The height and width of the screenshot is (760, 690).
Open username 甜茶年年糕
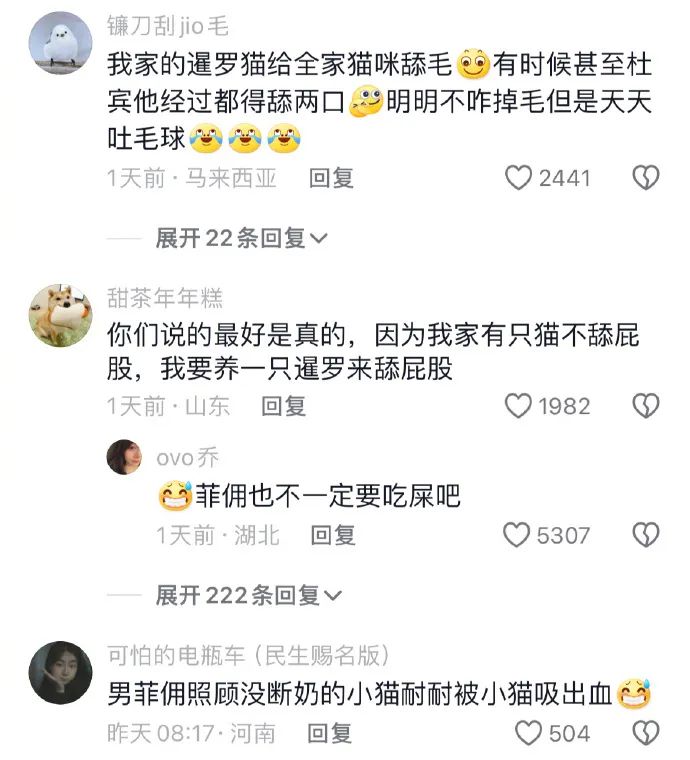tap(165, 297)
